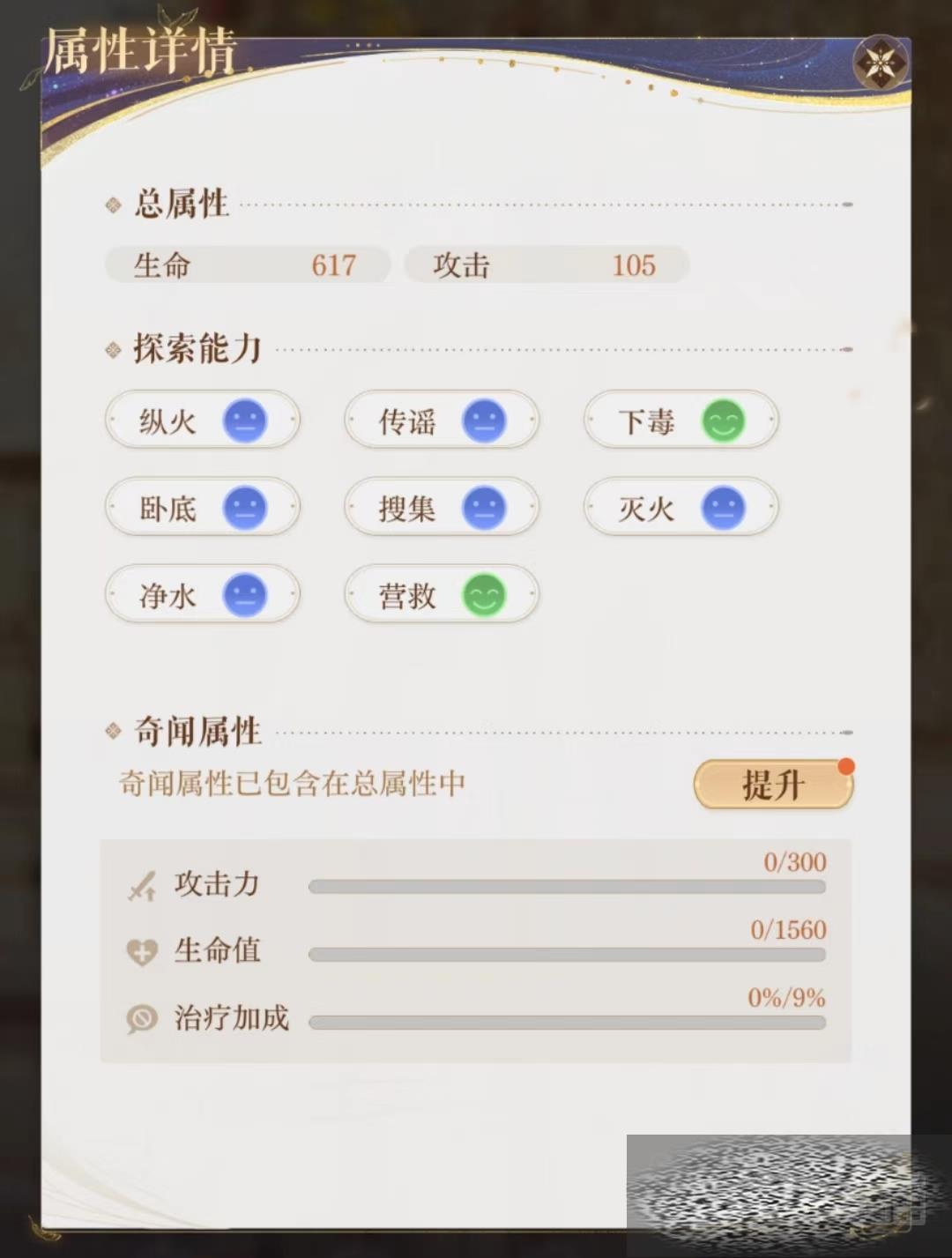Choose the 搜集 ability chip
This screenshot has width=952, height=1258.
tap(442, 508)
